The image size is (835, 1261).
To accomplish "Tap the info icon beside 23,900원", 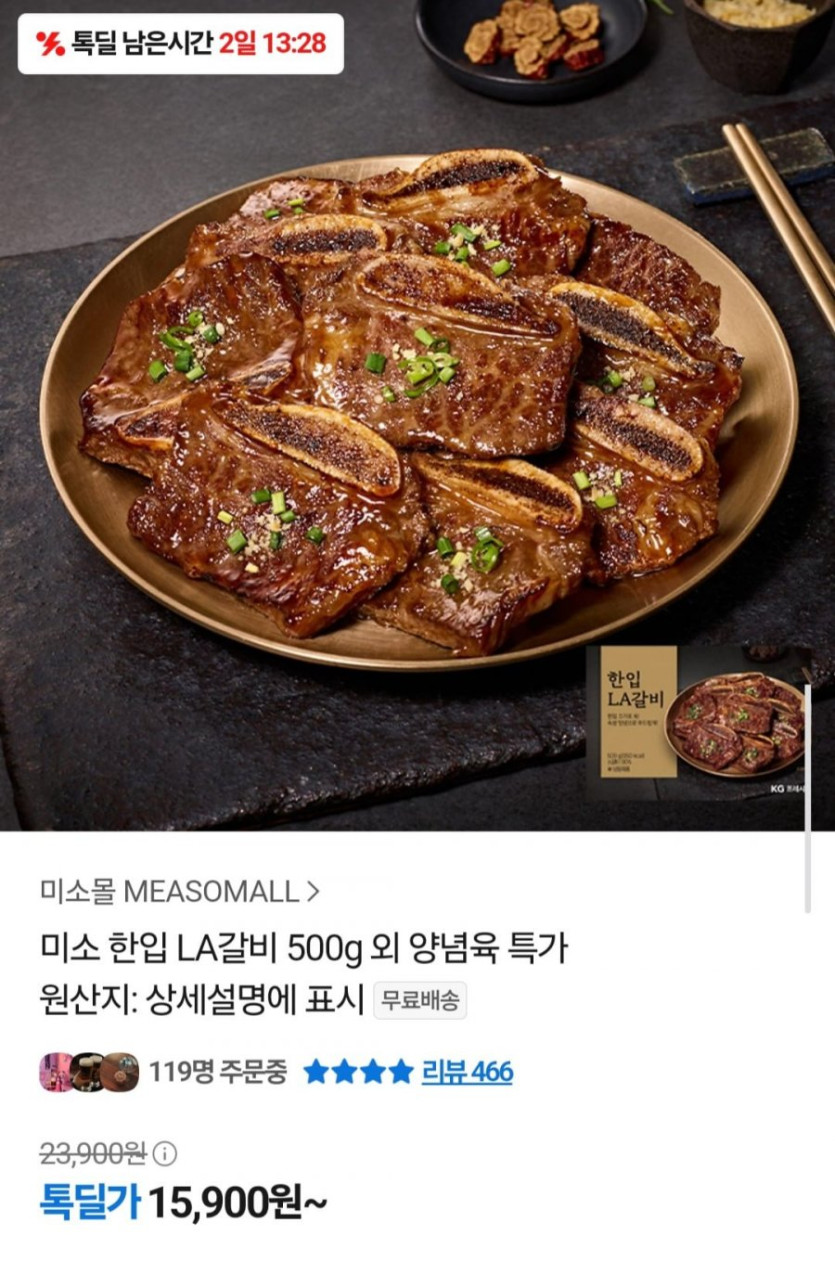I will click(x=165, y=1154).
